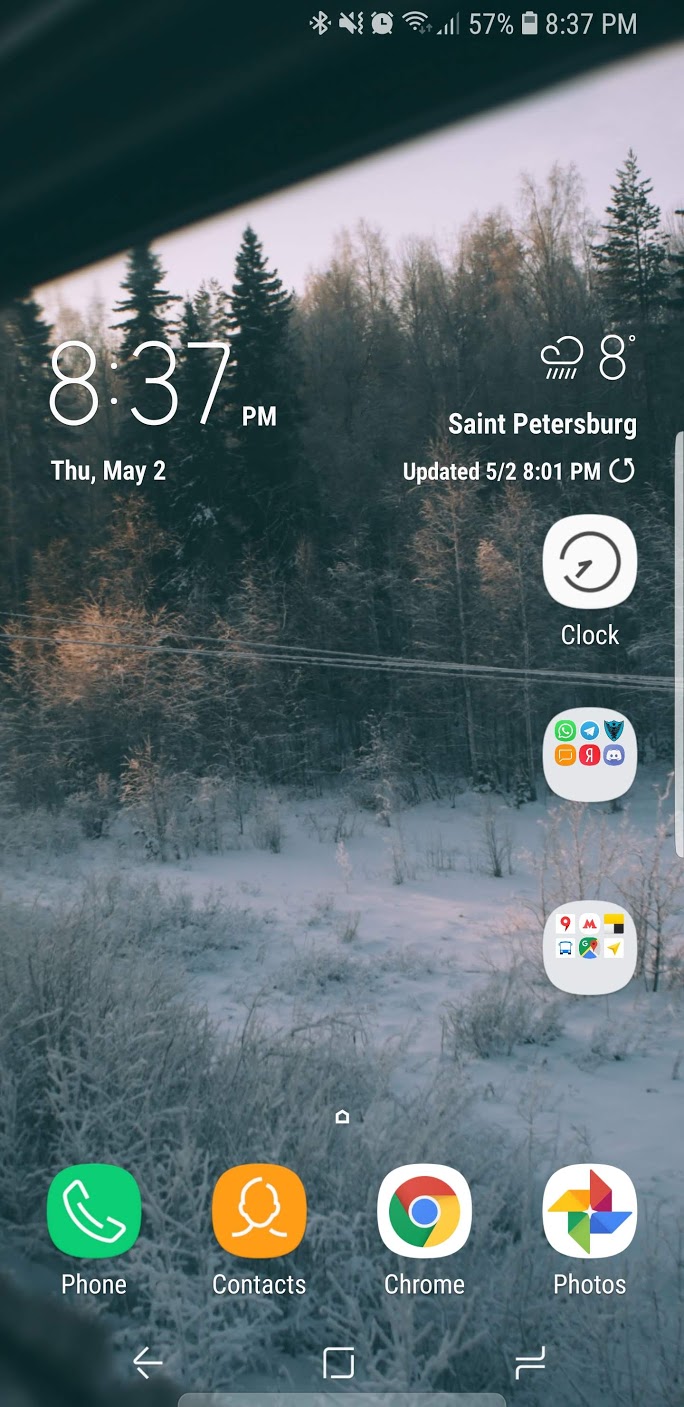The height and width of the screenshot is (1407, 684).
Task: Go back using the navigation bar
Action: point(148,1362)
